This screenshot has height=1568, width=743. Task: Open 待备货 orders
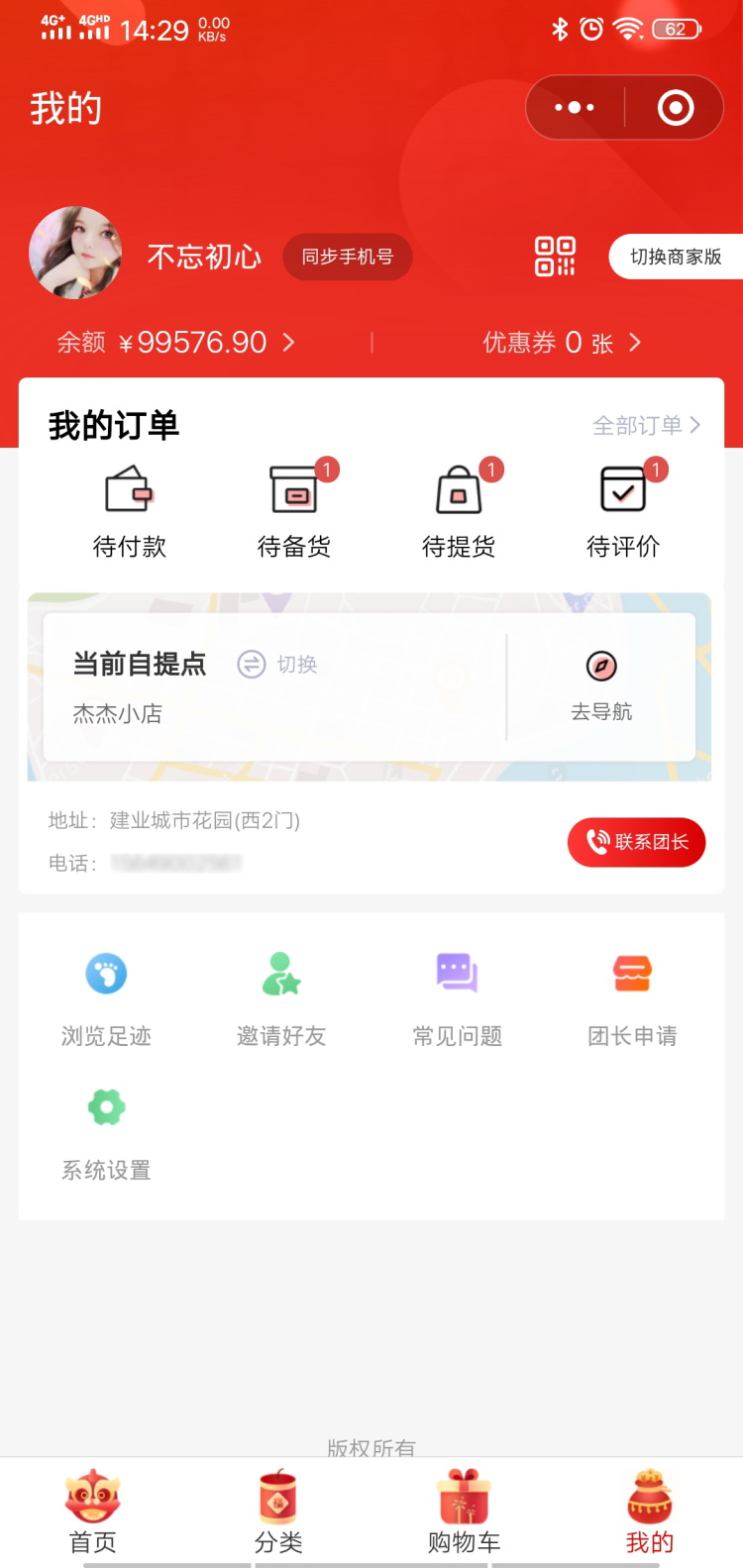point(294,510)
